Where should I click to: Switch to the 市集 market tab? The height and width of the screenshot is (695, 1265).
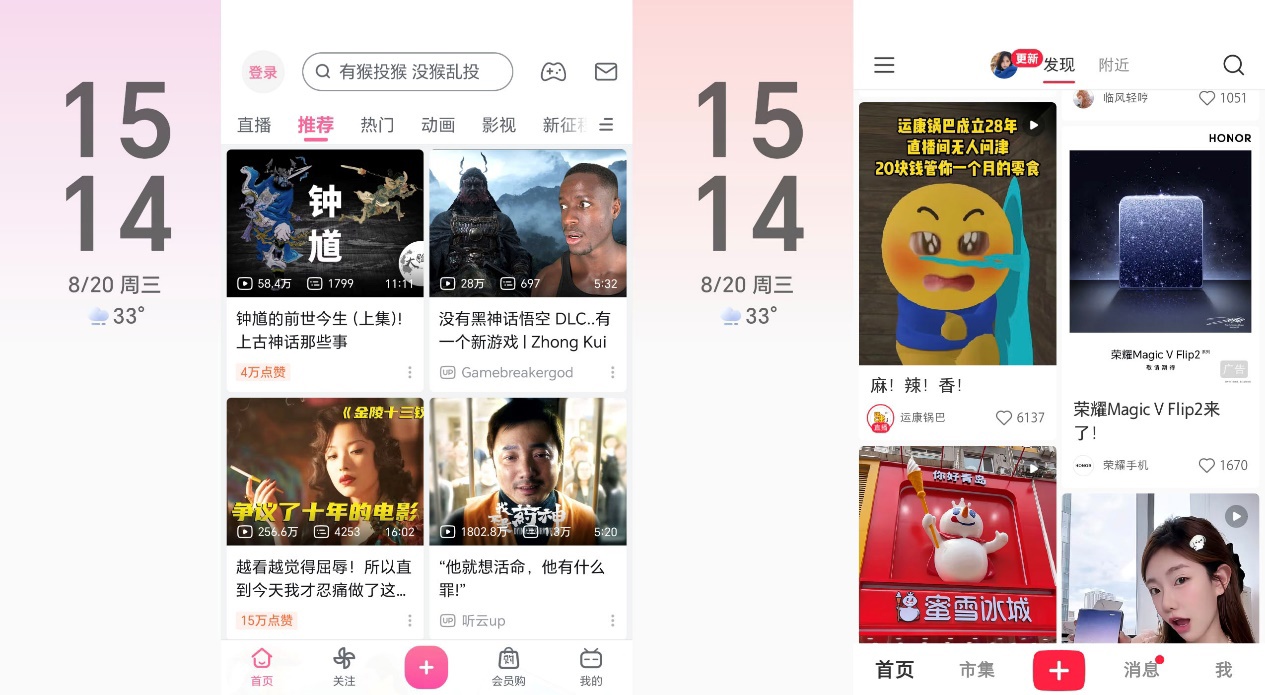tap(977, 670)
